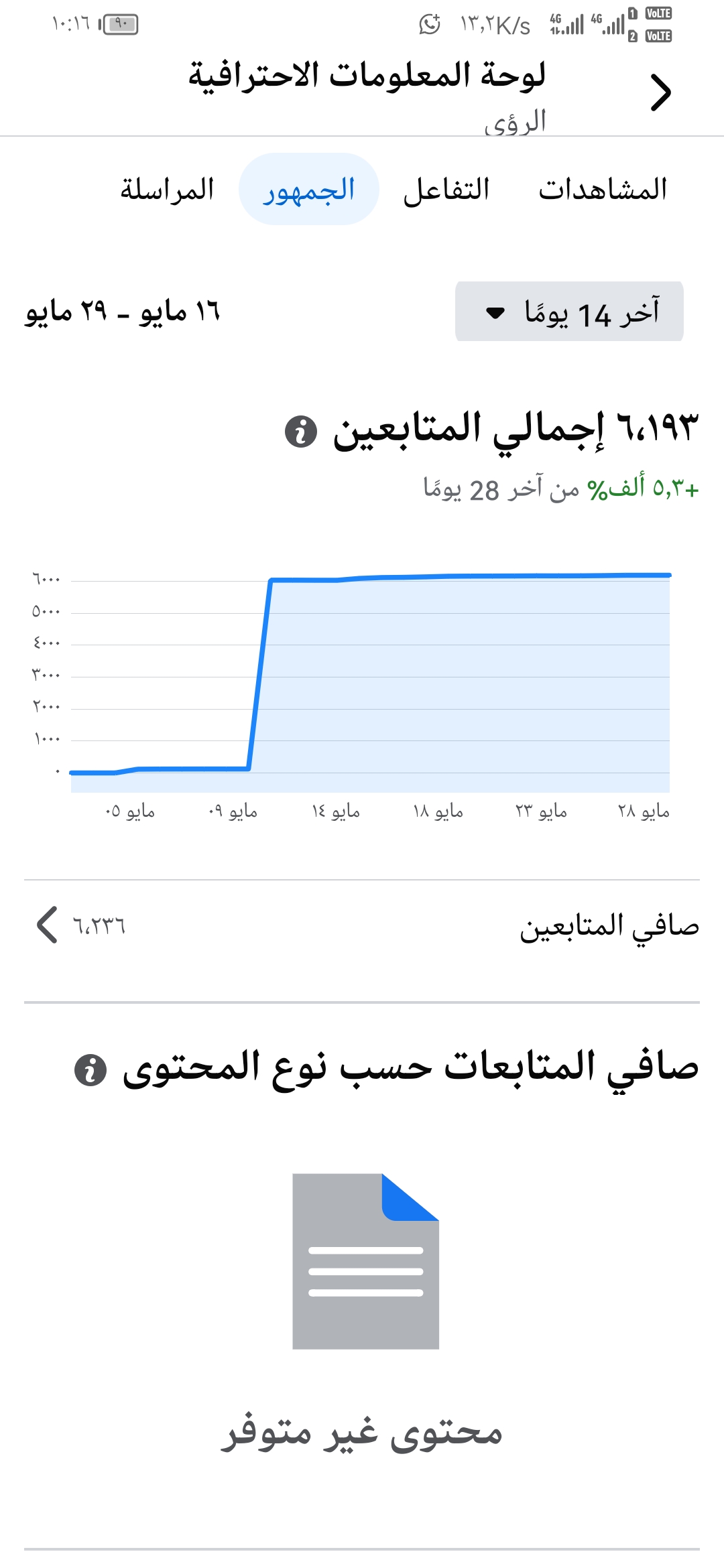Open the المراسلة tab

click(x=167, y=190)
